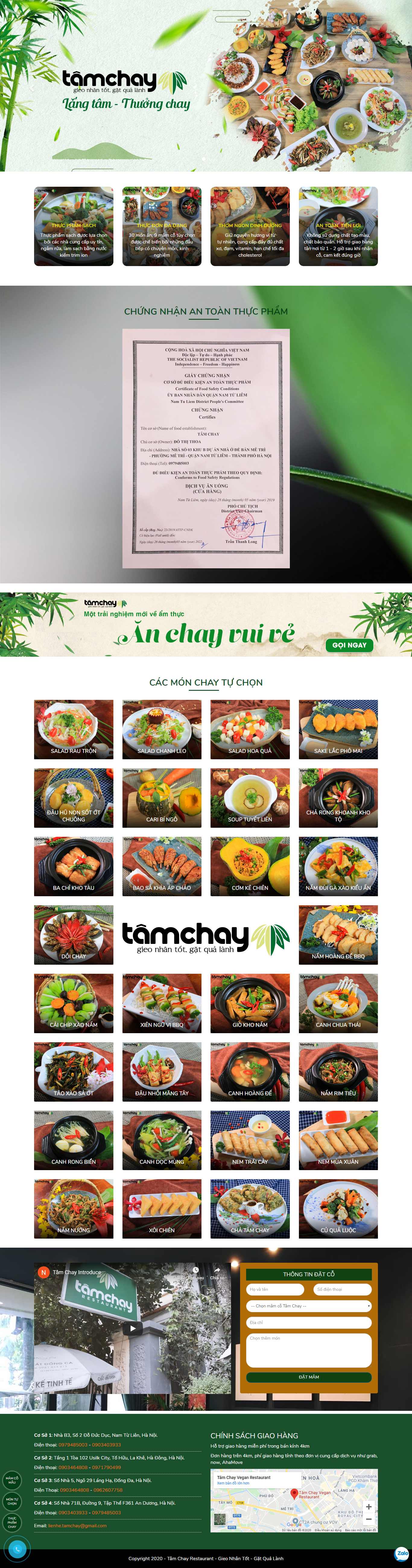This screenshot has height=1568, width=412.
Task: Tap the GỌI NGAY call button
Action: tap(349, 645)
